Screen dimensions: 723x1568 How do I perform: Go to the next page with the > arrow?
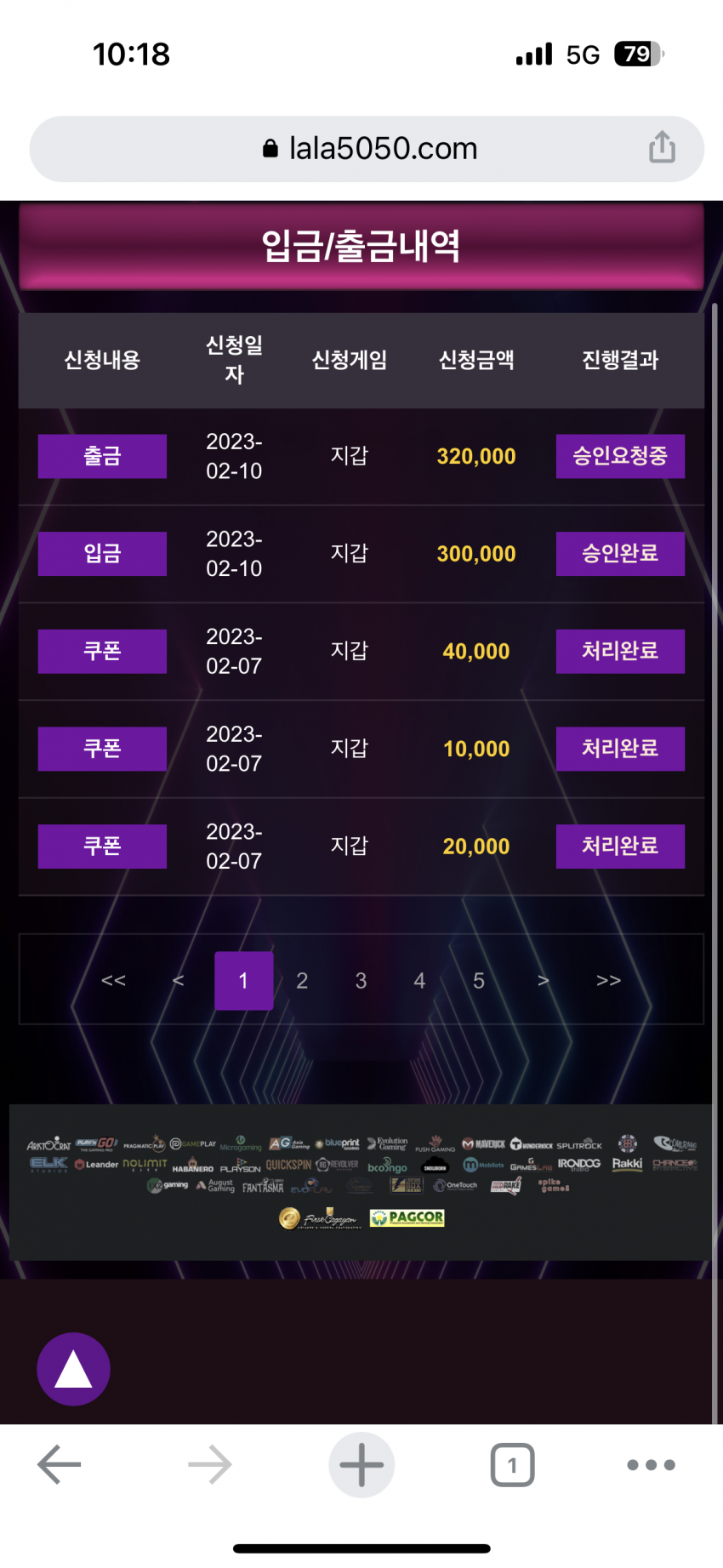pyautogui.click(x=543, y=981)
